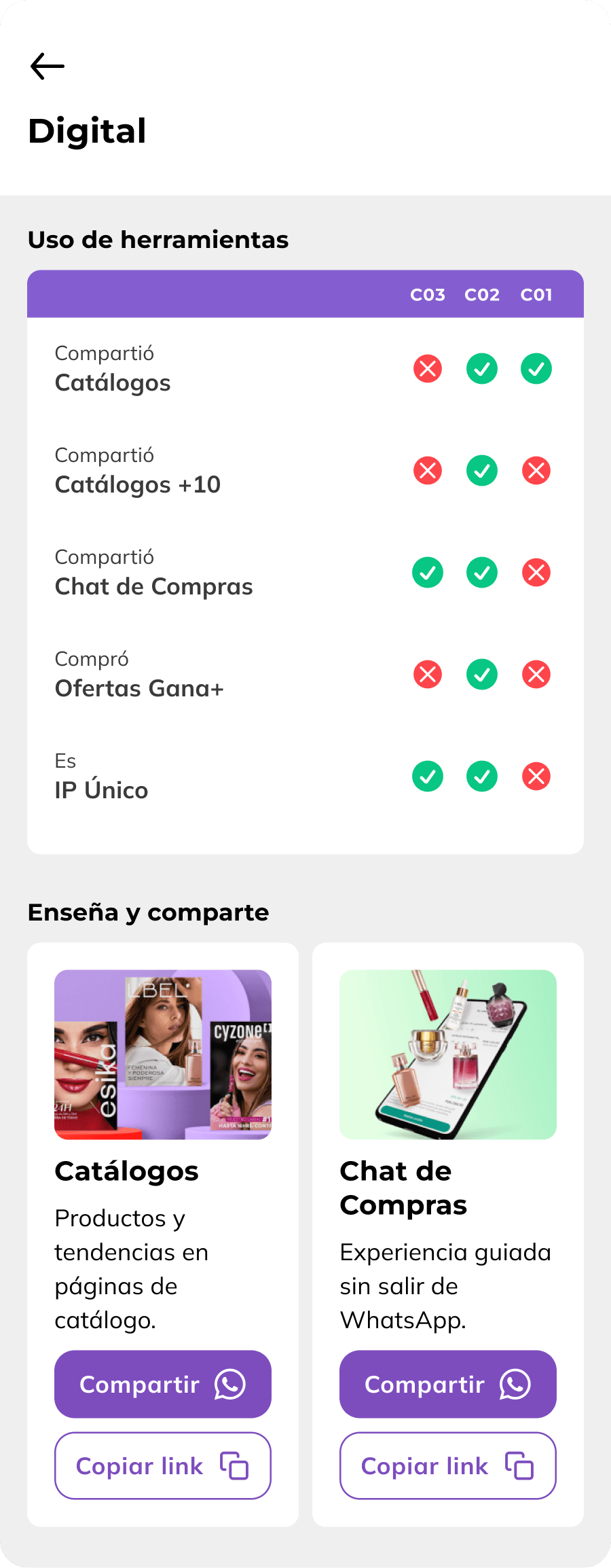Share Catálogos via WhatsApp

pyautogui.click(x=163, y=1384)
